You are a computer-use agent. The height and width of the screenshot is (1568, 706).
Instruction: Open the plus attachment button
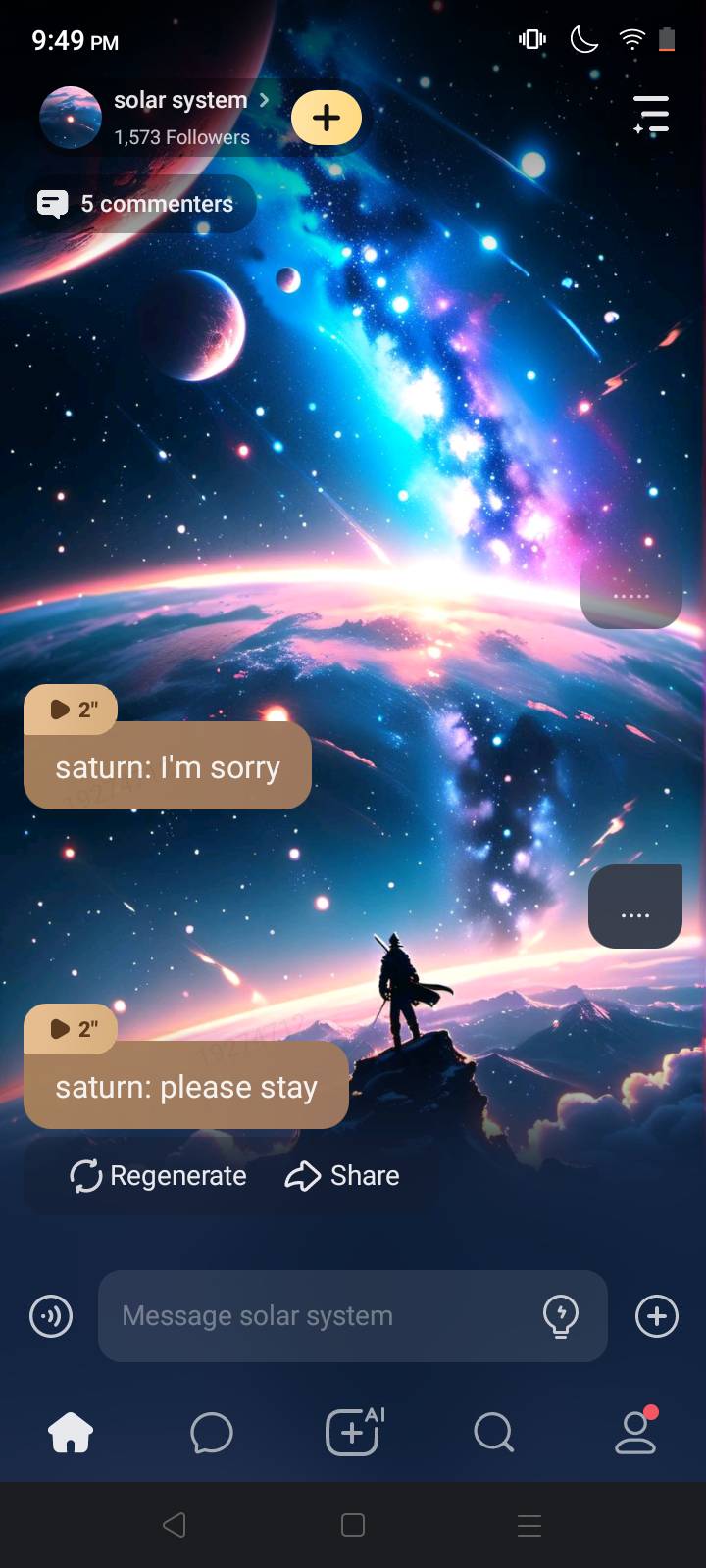tap(657, 1316)
